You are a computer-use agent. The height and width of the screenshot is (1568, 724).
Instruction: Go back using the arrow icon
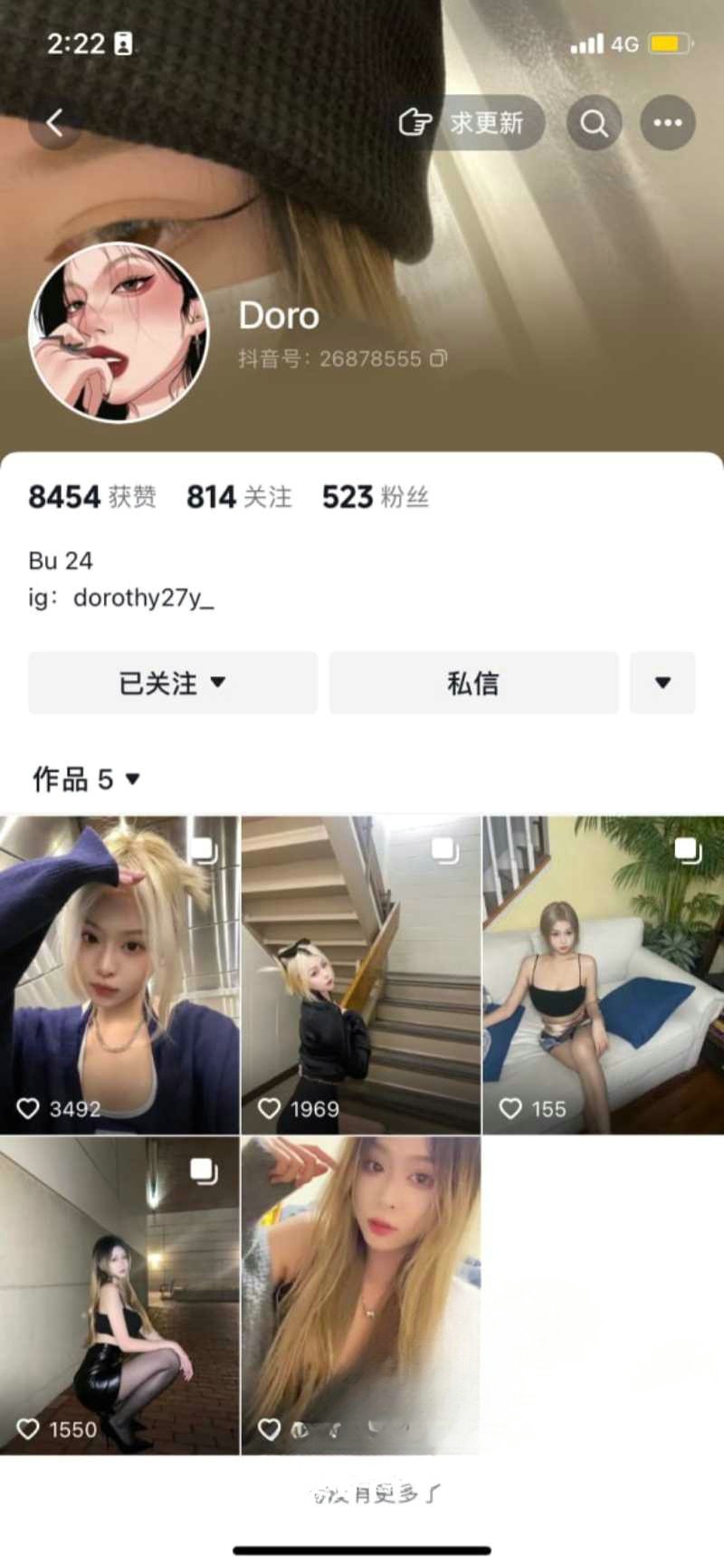point(55,122)
